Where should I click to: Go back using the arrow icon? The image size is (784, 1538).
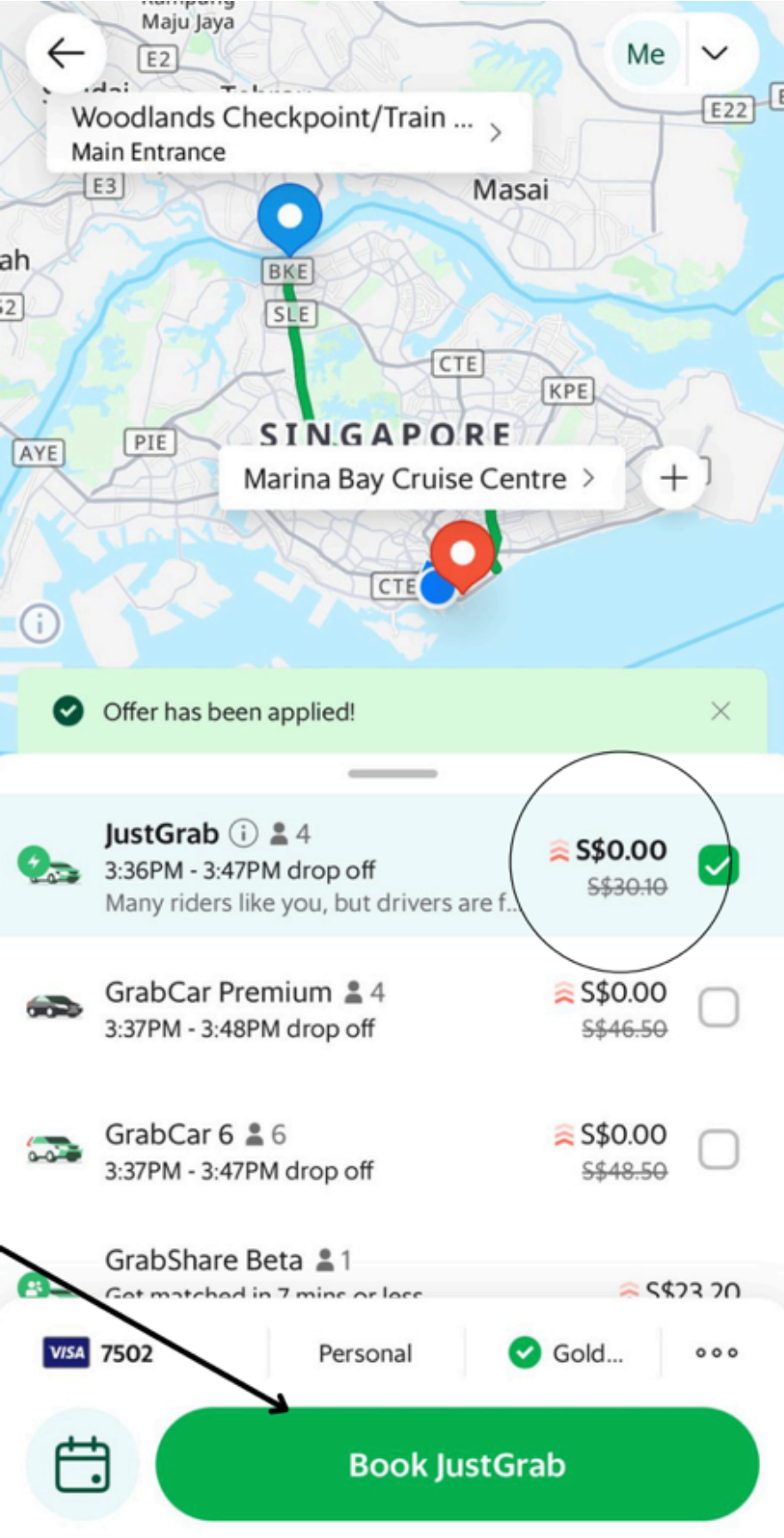(66, 53)
